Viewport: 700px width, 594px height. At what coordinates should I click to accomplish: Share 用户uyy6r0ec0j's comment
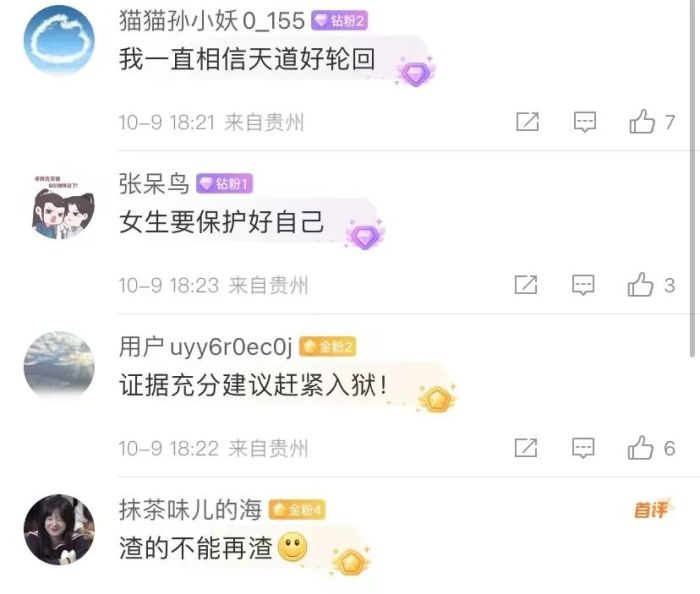[527, 448]
